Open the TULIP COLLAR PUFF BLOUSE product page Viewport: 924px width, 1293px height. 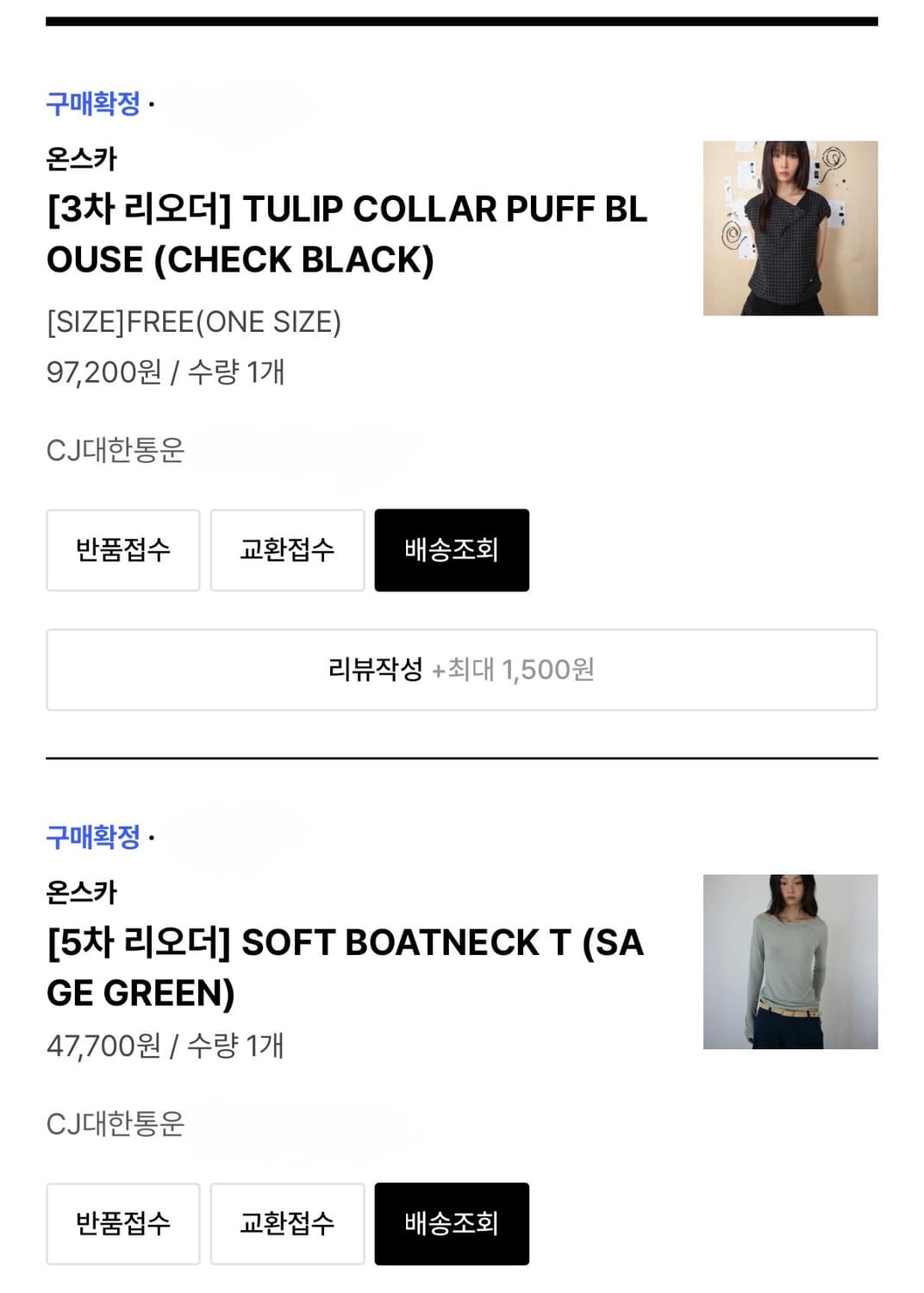[348, 234]
